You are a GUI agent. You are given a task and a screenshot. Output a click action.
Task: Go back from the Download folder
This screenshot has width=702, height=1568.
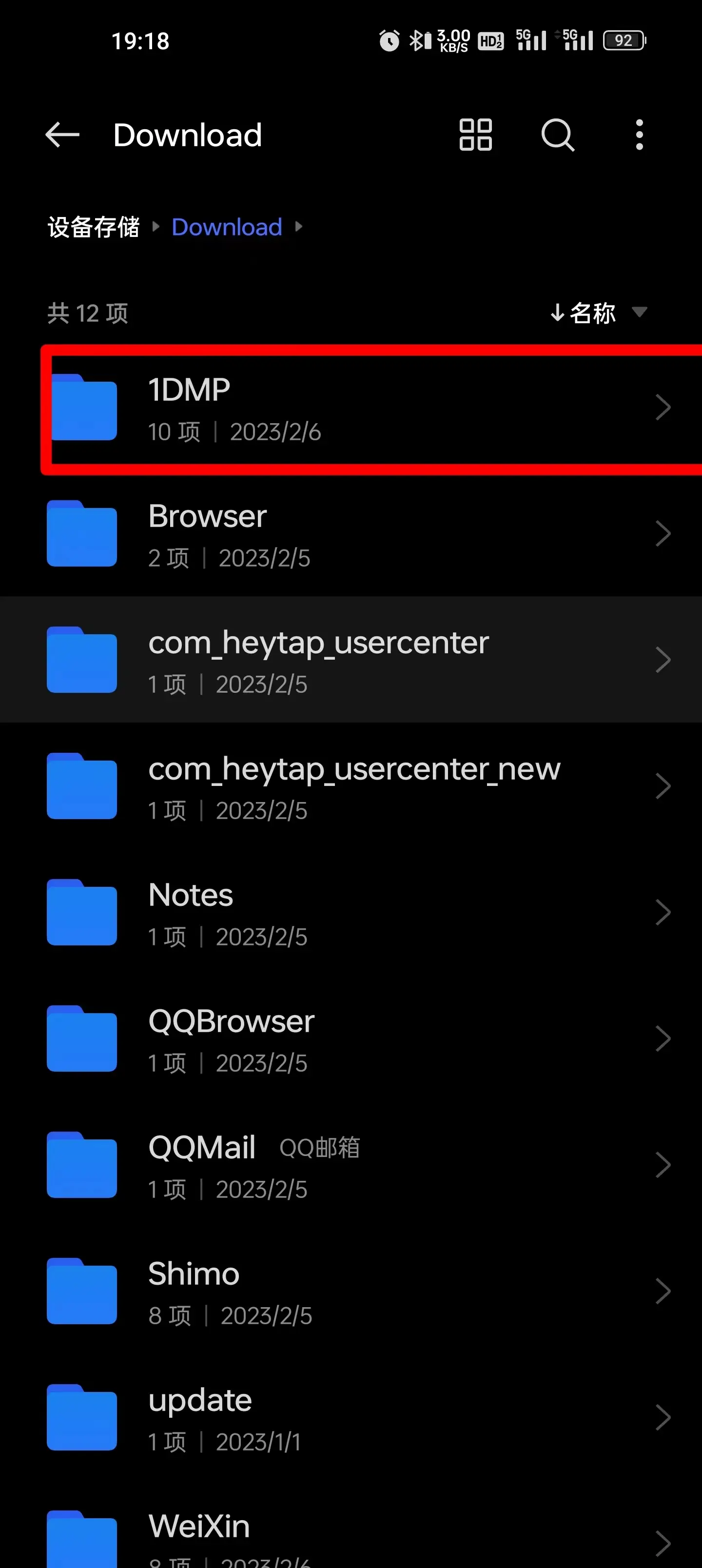click(62, 135)
